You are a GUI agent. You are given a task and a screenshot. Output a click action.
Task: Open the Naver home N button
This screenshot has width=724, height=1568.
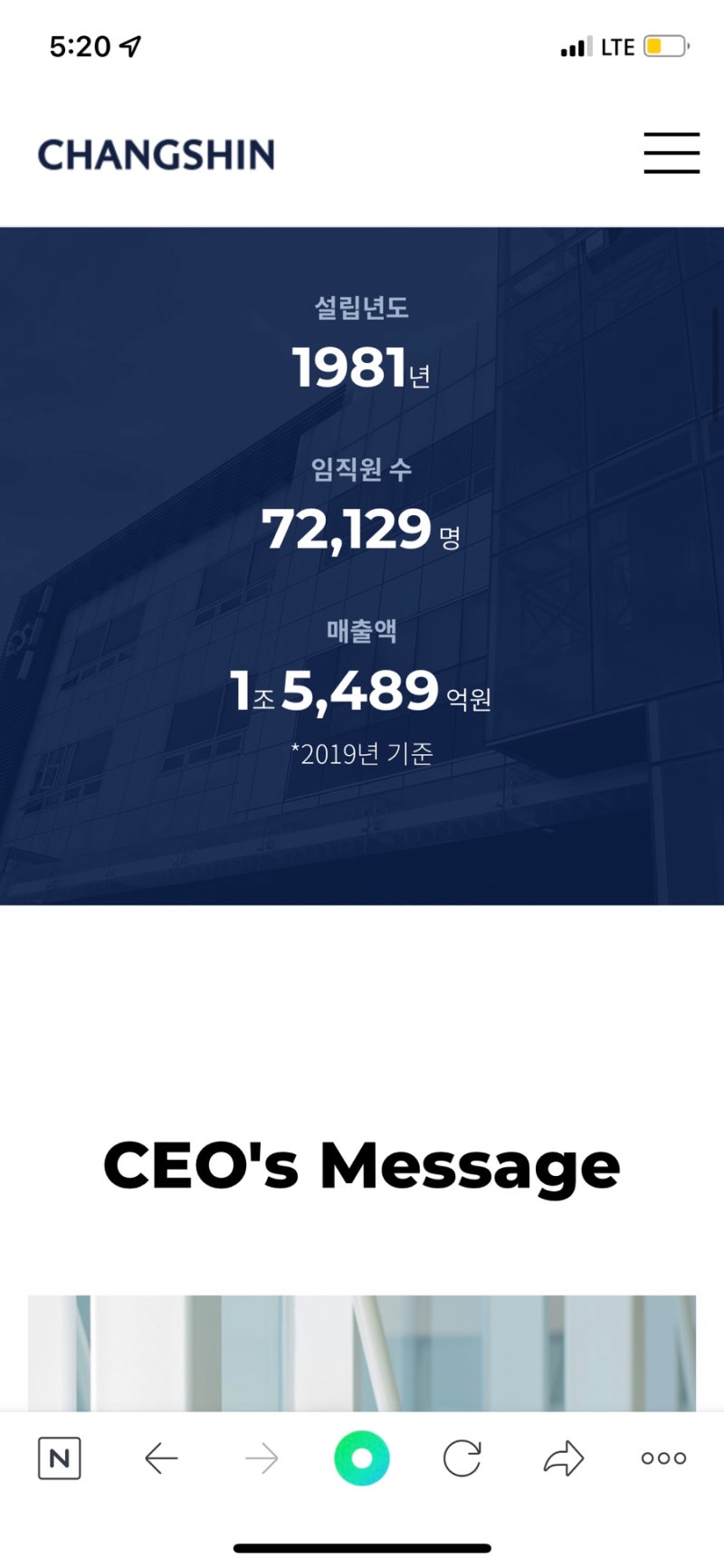coord(60,1458)
